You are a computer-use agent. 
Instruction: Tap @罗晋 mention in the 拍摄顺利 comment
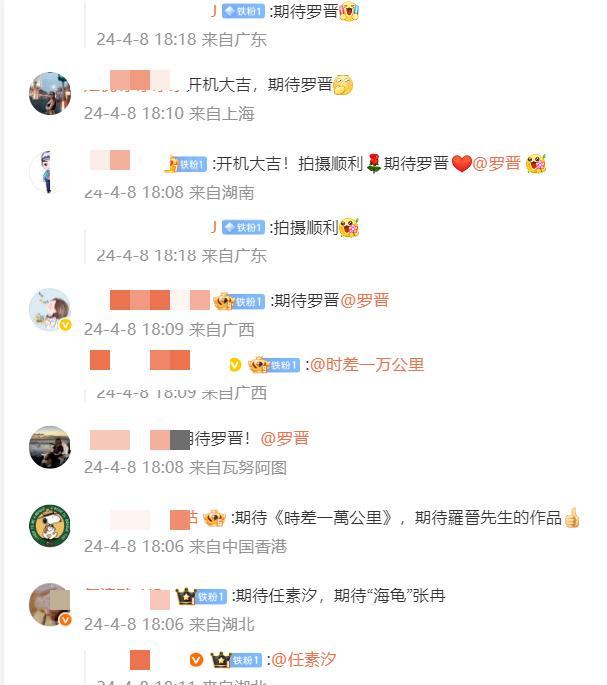pos(496,163)
